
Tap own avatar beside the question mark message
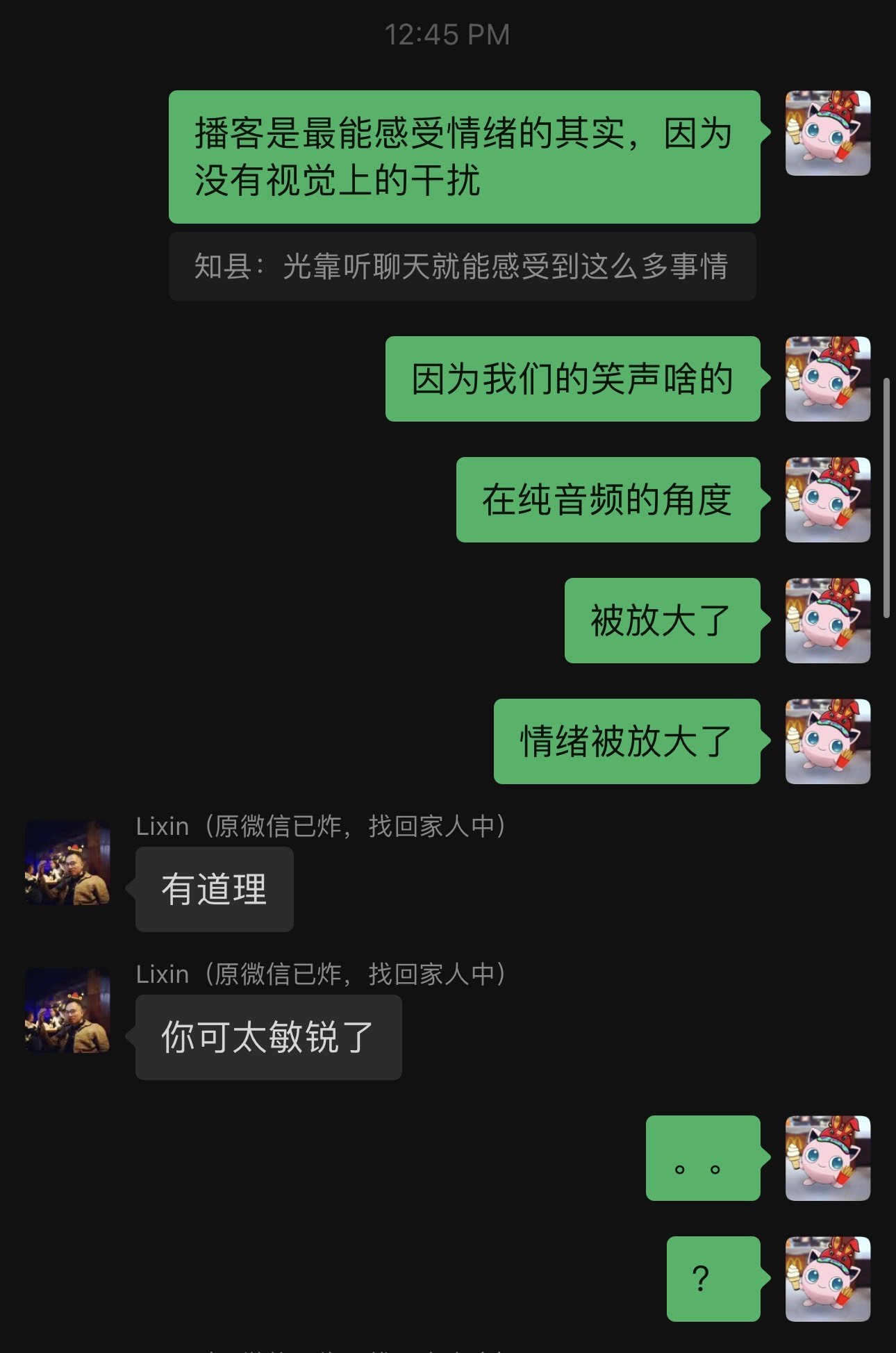click(827, 1279)
